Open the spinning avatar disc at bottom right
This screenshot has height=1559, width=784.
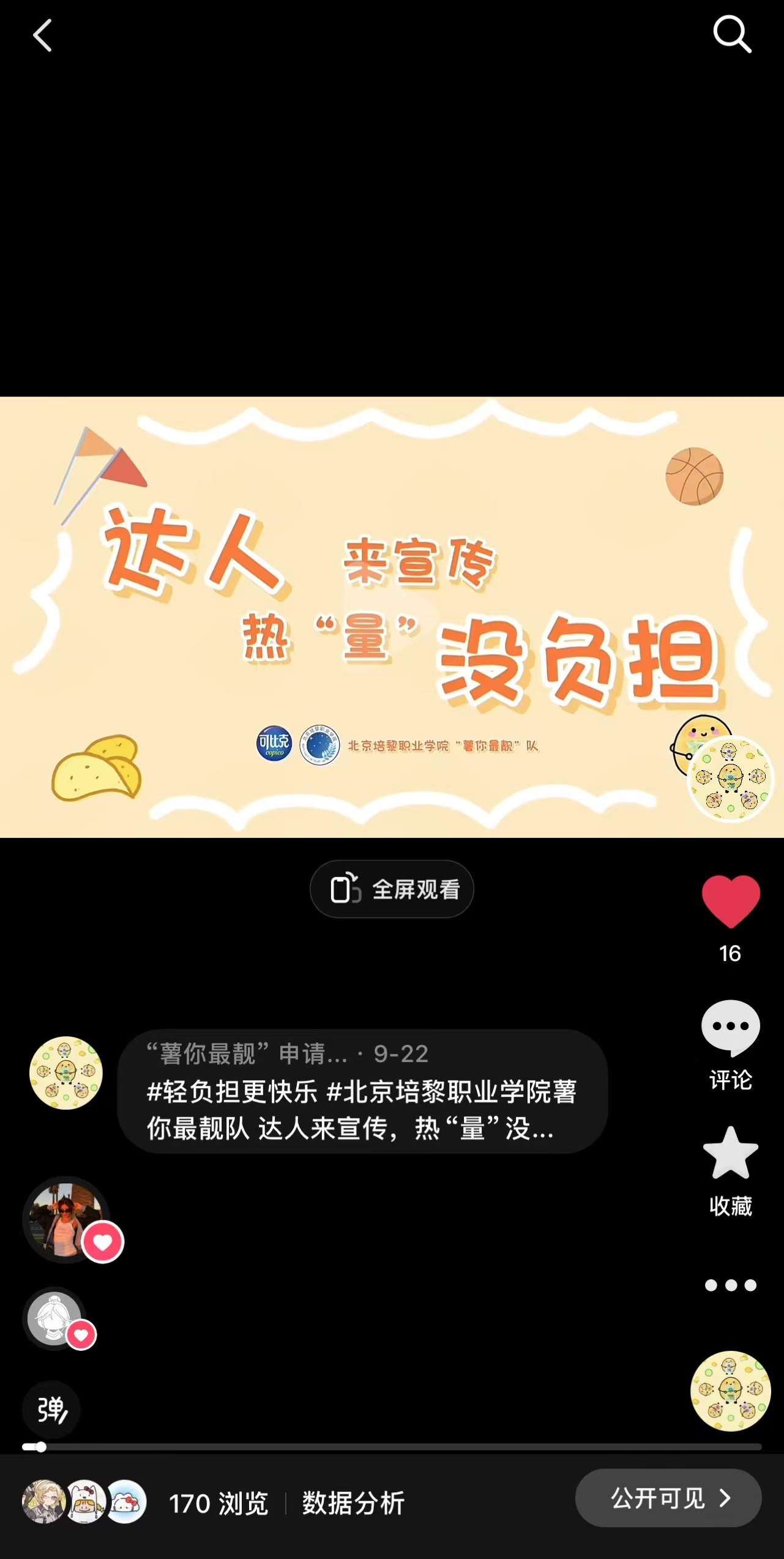pos(730,1391)
